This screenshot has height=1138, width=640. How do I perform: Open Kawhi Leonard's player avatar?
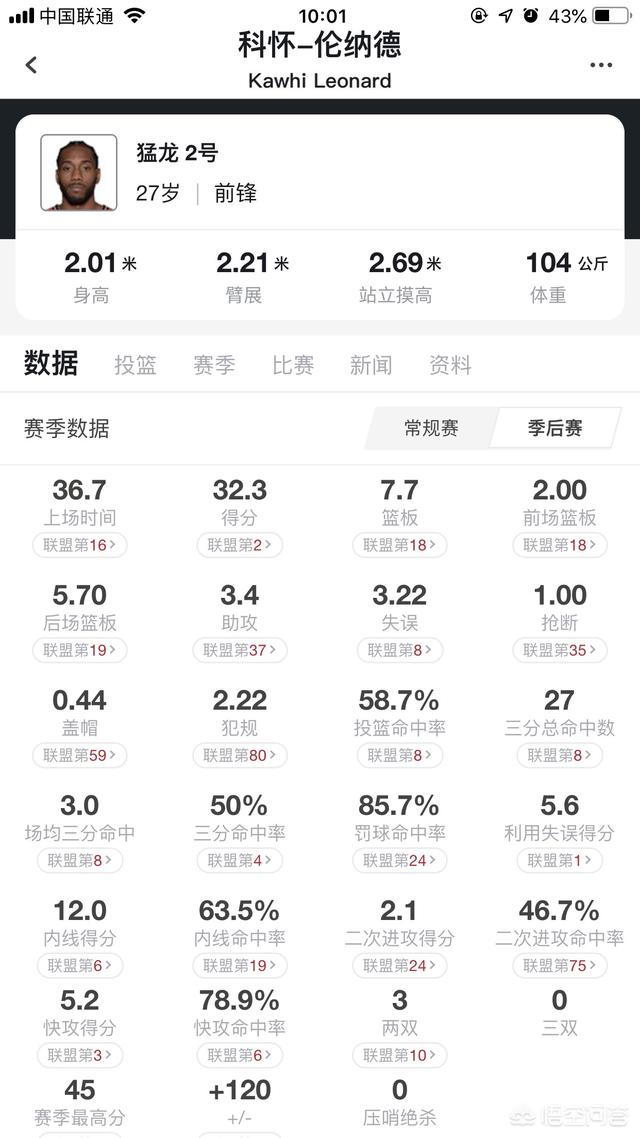tap(78, 173)
